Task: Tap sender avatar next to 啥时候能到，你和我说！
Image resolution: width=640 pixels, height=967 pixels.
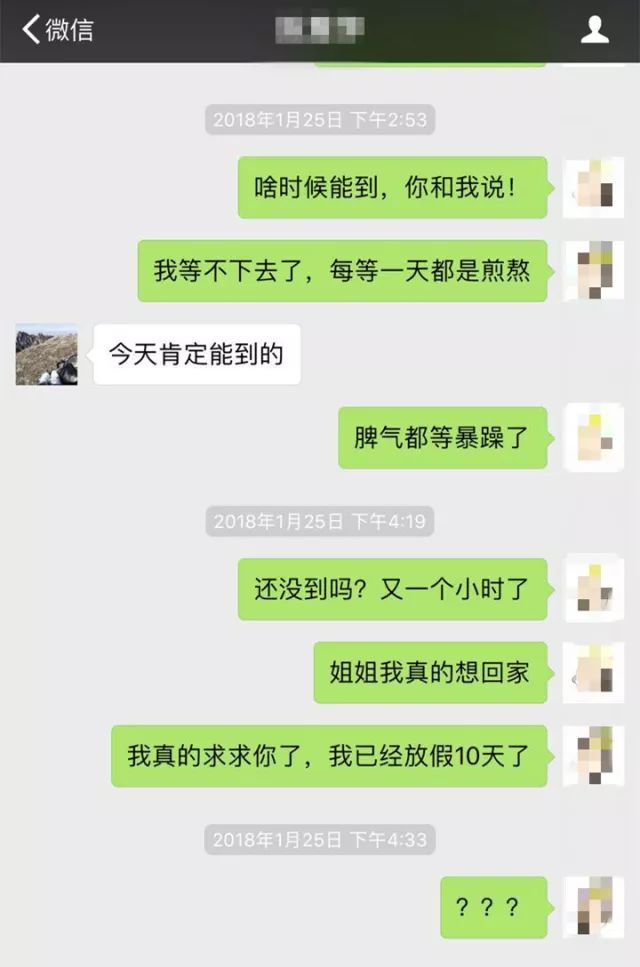Action: tap(594, 187)
